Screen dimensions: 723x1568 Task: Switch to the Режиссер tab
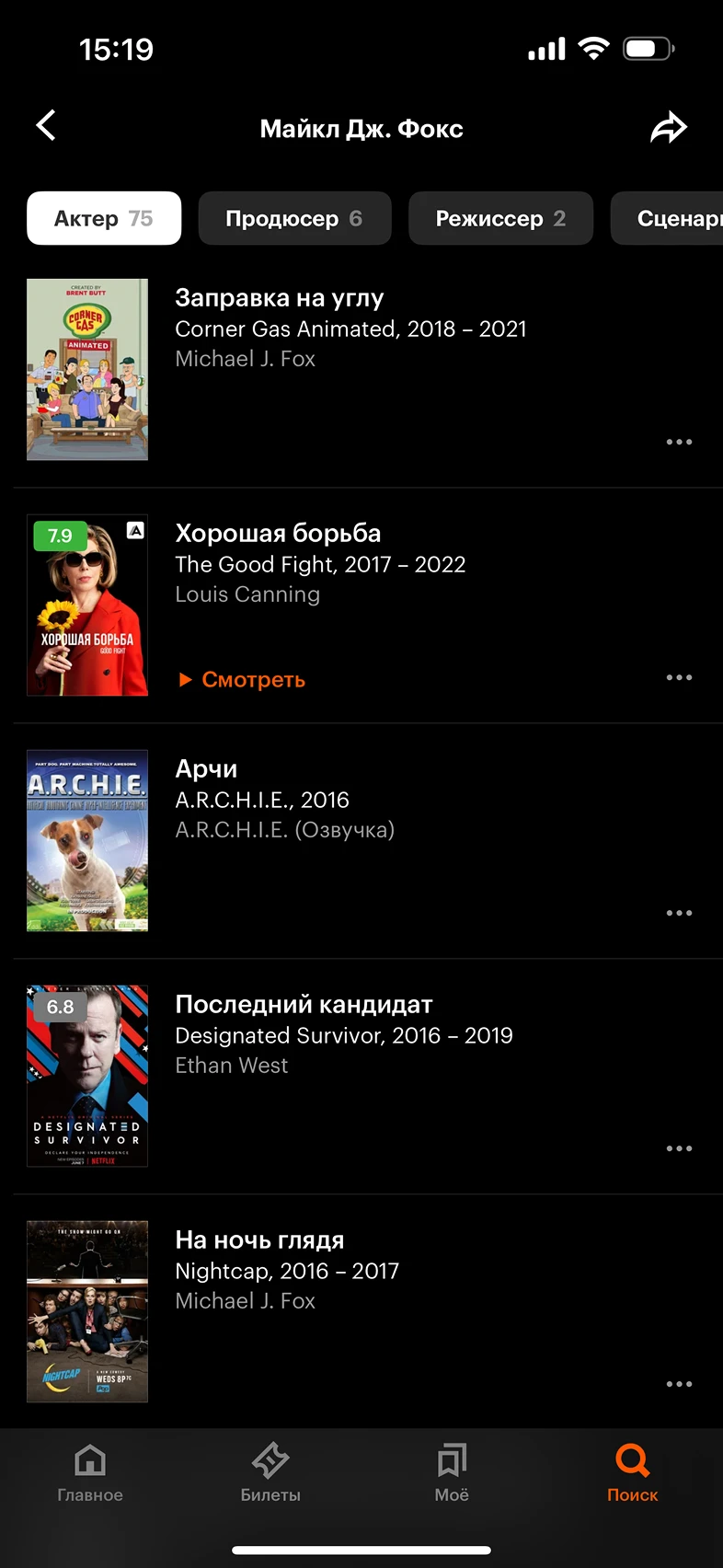[x=500, y=218]
